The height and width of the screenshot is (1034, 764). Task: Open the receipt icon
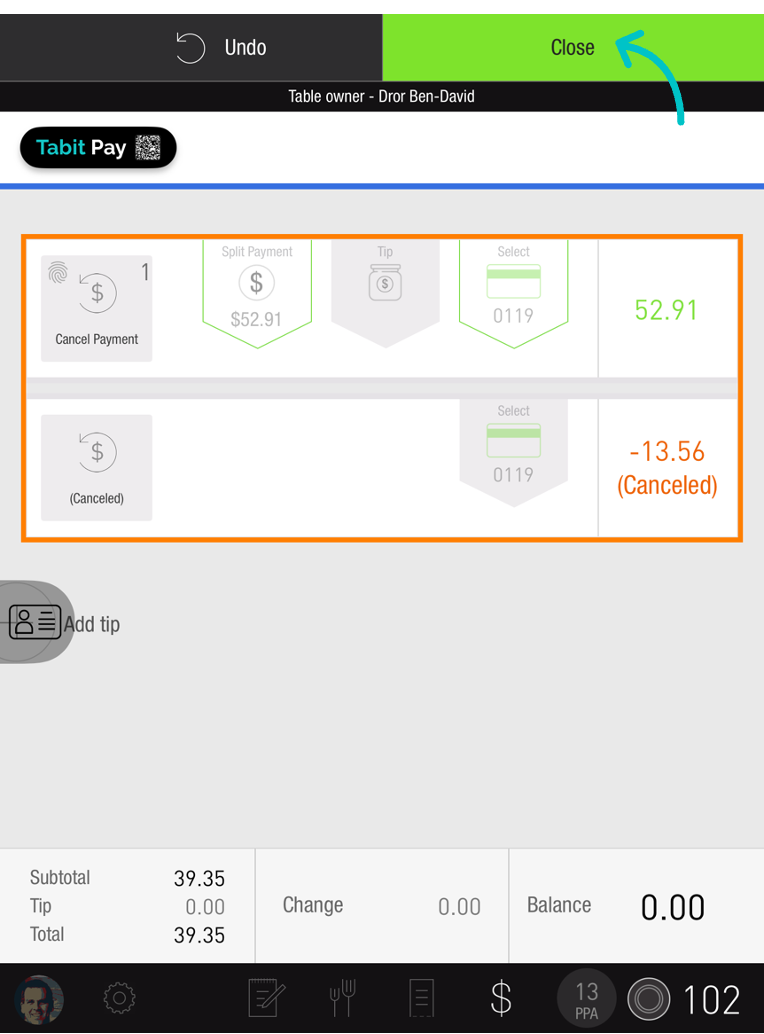tap(421, 998)
